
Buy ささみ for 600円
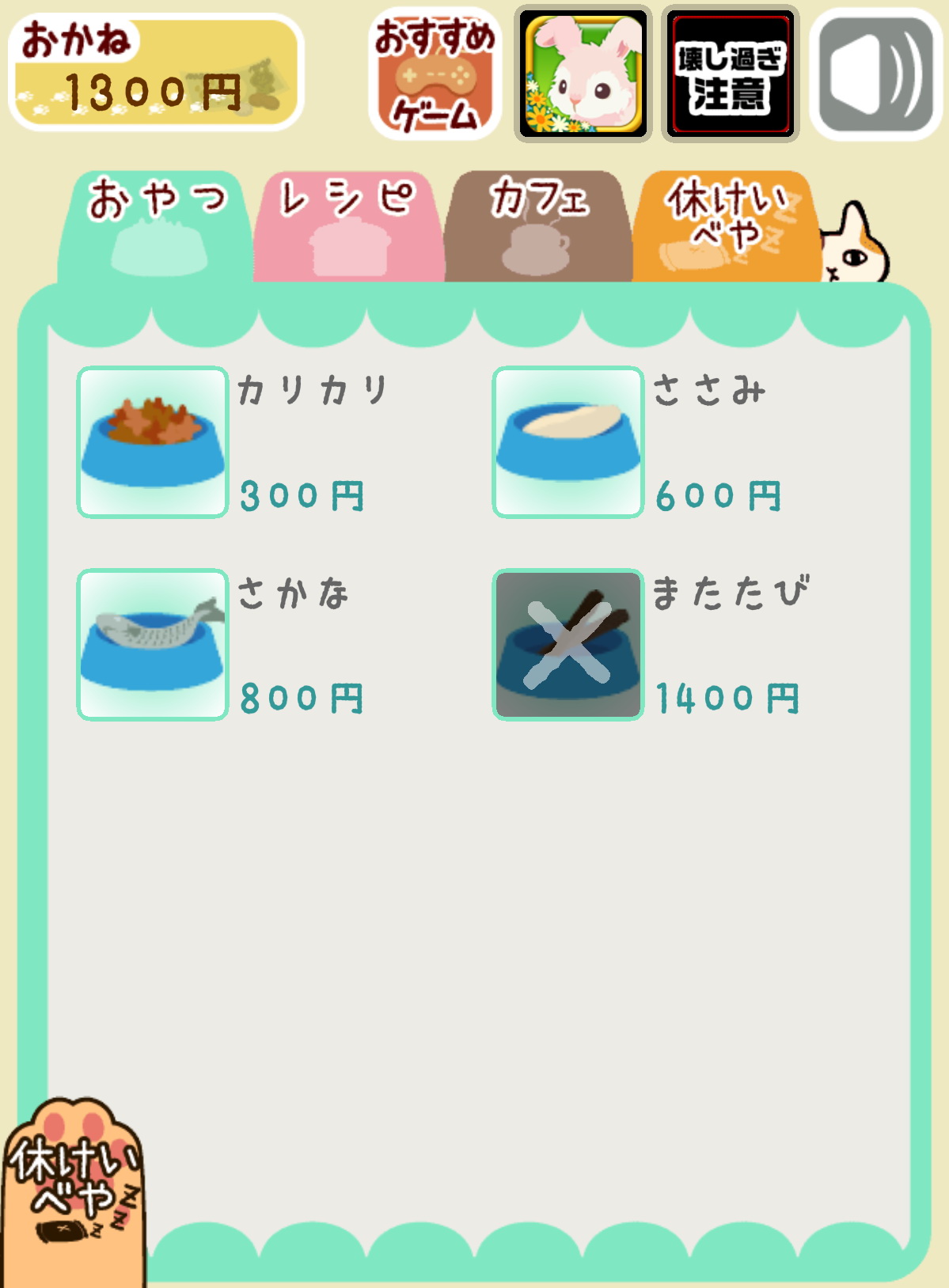click(x=568, y=442)
